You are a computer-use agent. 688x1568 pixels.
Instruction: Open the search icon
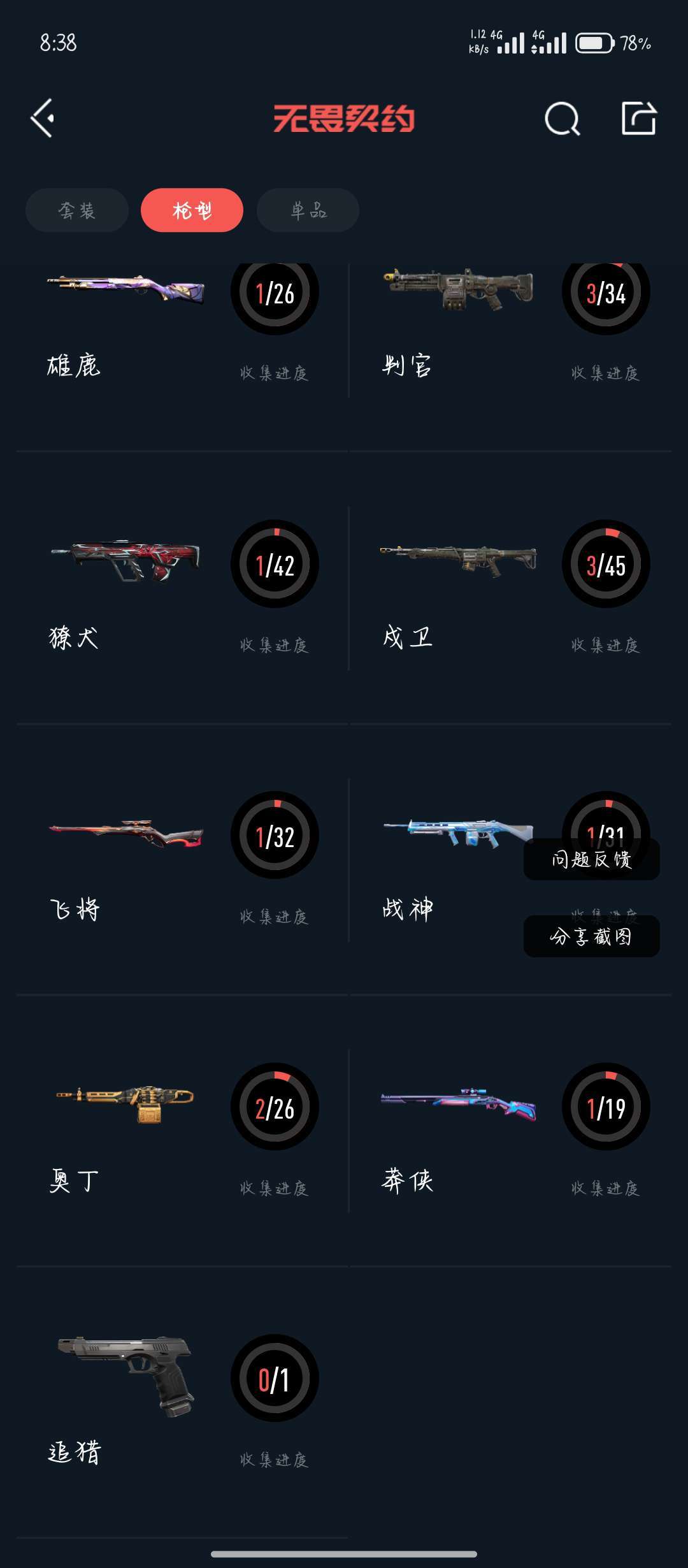562,119
